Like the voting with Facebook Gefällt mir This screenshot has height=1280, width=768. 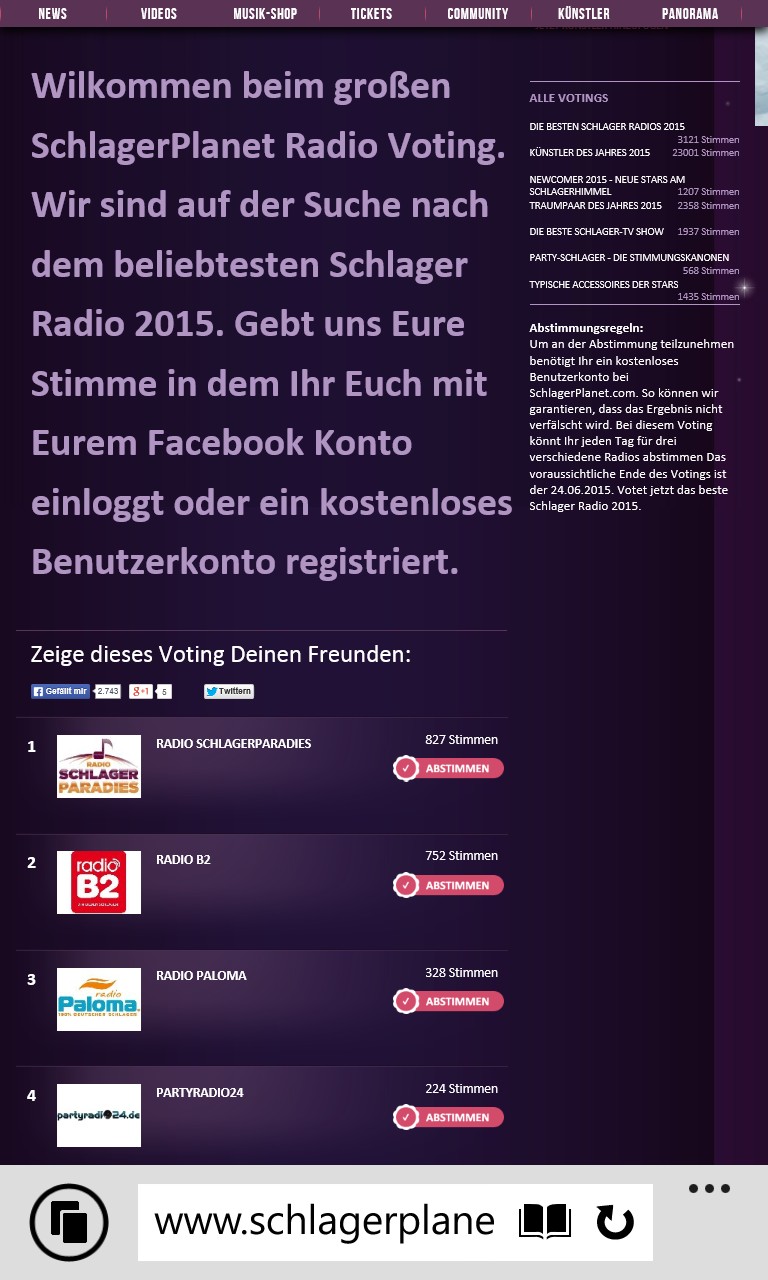pos(61,691)
